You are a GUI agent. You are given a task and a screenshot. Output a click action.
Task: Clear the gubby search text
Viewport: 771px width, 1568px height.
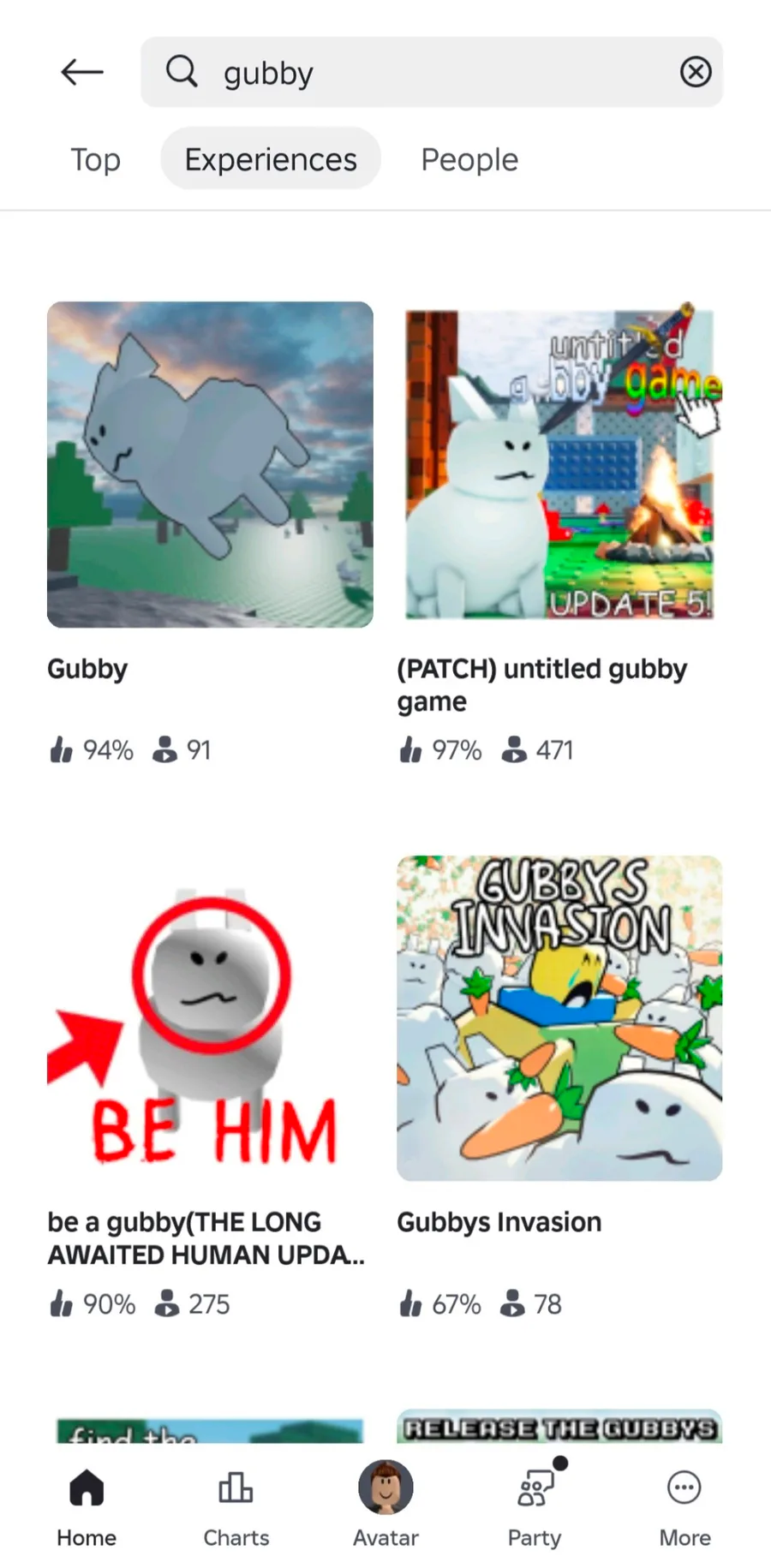pyautogui.click(x=696, y=72)
